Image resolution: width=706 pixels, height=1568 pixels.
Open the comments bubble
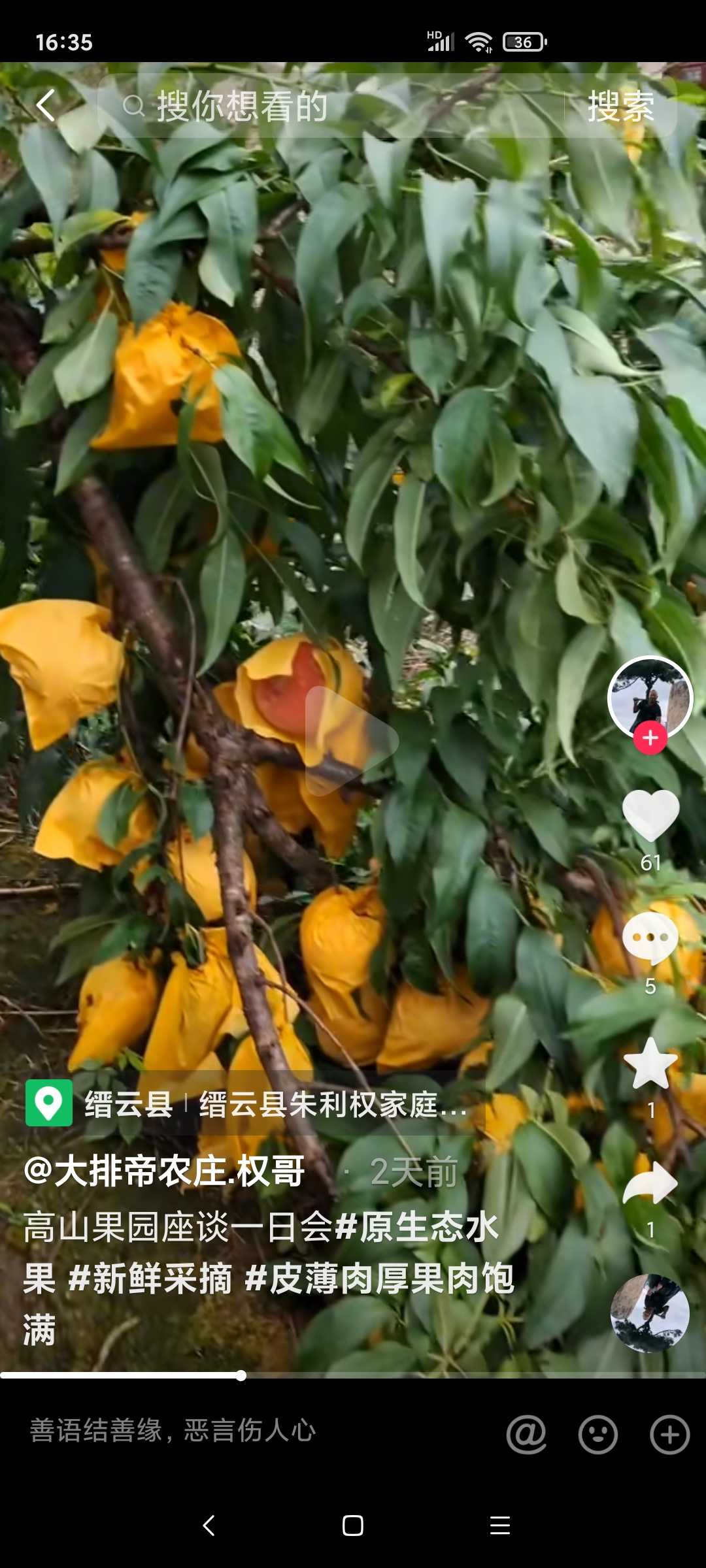point(650,938)
